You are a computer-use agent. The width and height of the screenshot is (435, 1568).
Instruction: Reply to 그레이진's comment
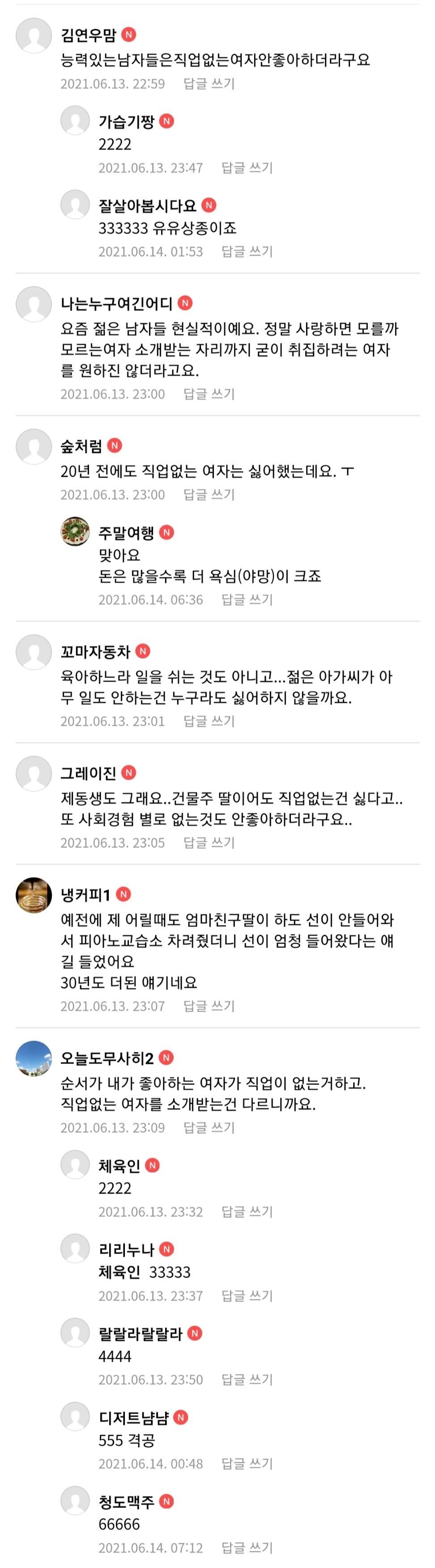209,843
